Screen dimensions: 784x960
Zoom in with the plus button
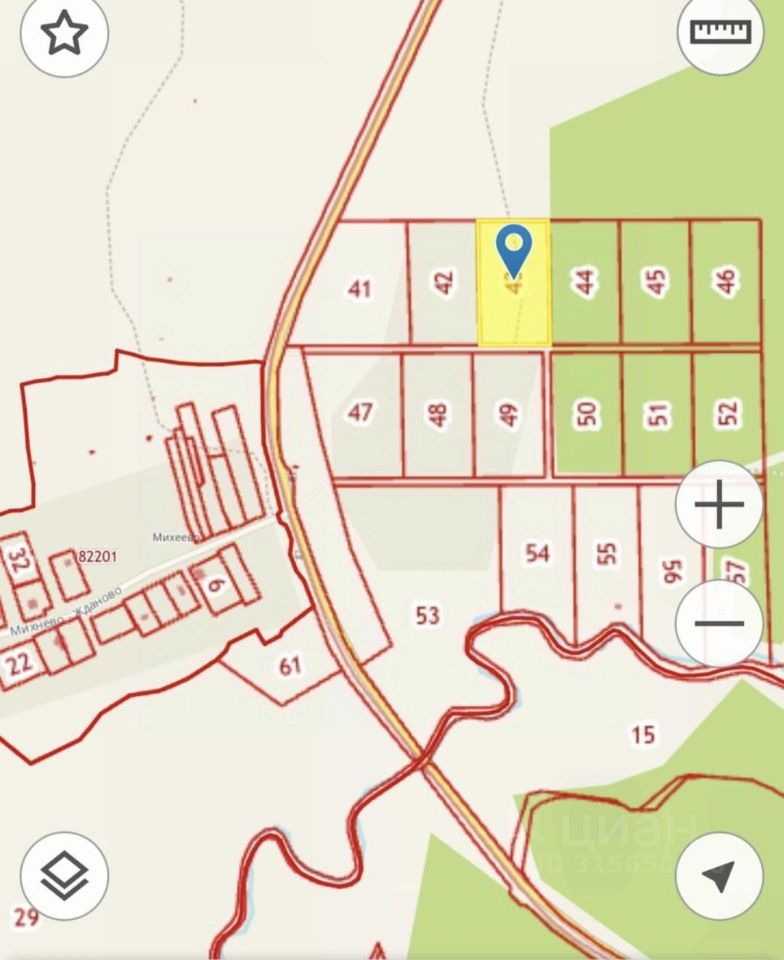719,505
